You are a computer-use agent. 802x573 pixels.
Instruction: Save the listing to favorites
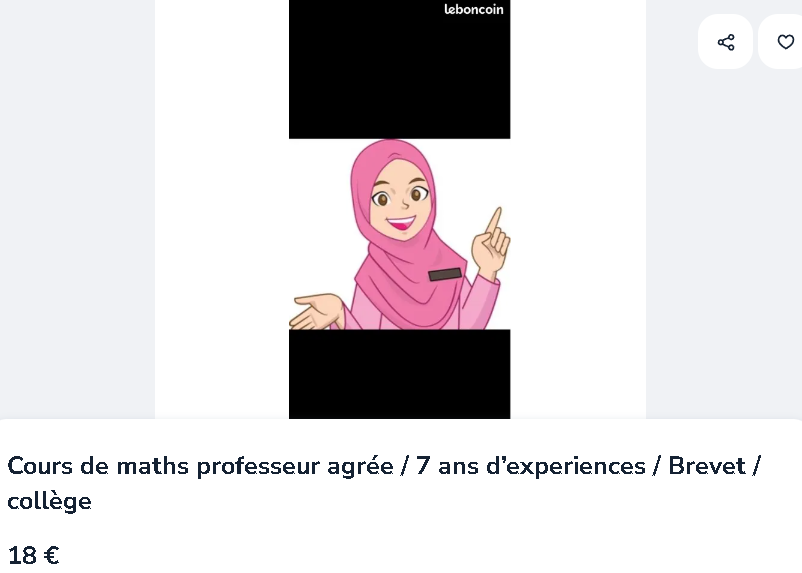click(x=784, y=42)
